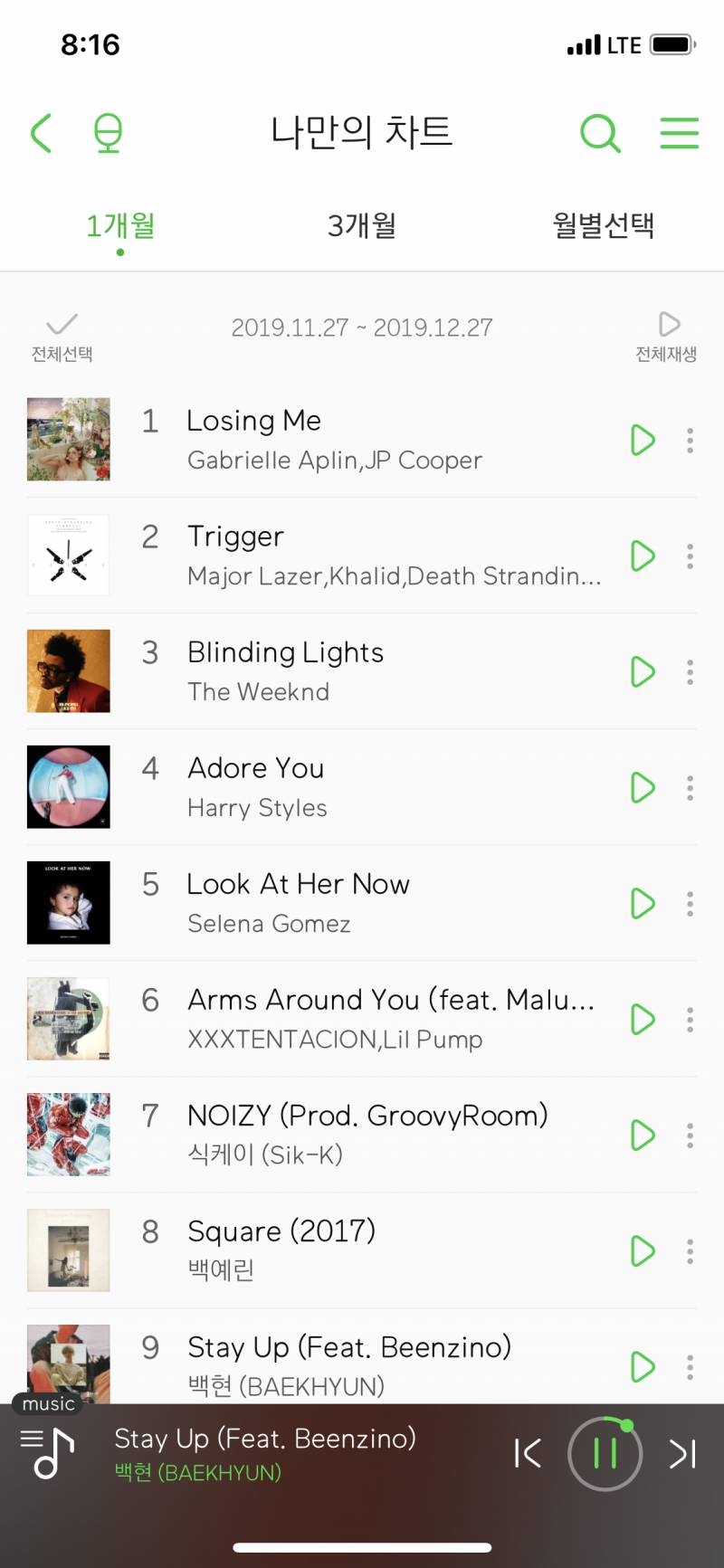The height and width of the screenshot is (1568, 724).
Task: Open more options for Trigger
Action: [690, 556]
